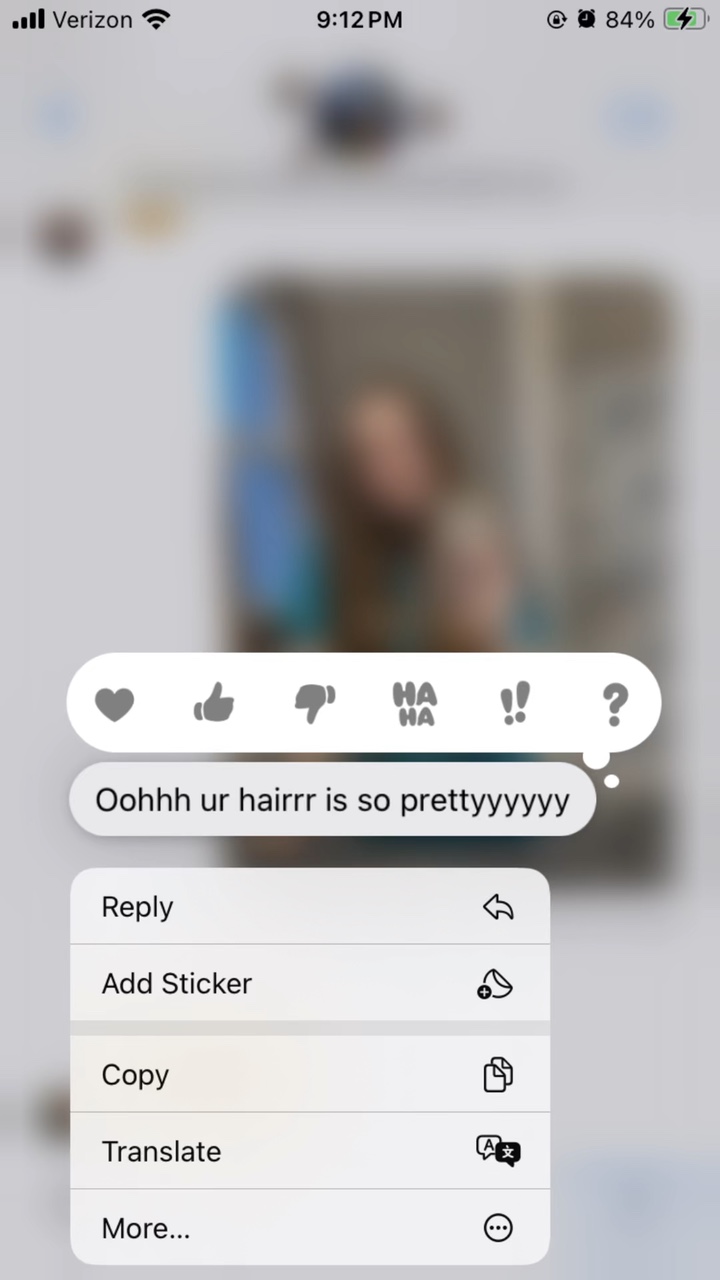Give the message a thumbs up
Screen dimensions: 720x1280
pos(213,704)
